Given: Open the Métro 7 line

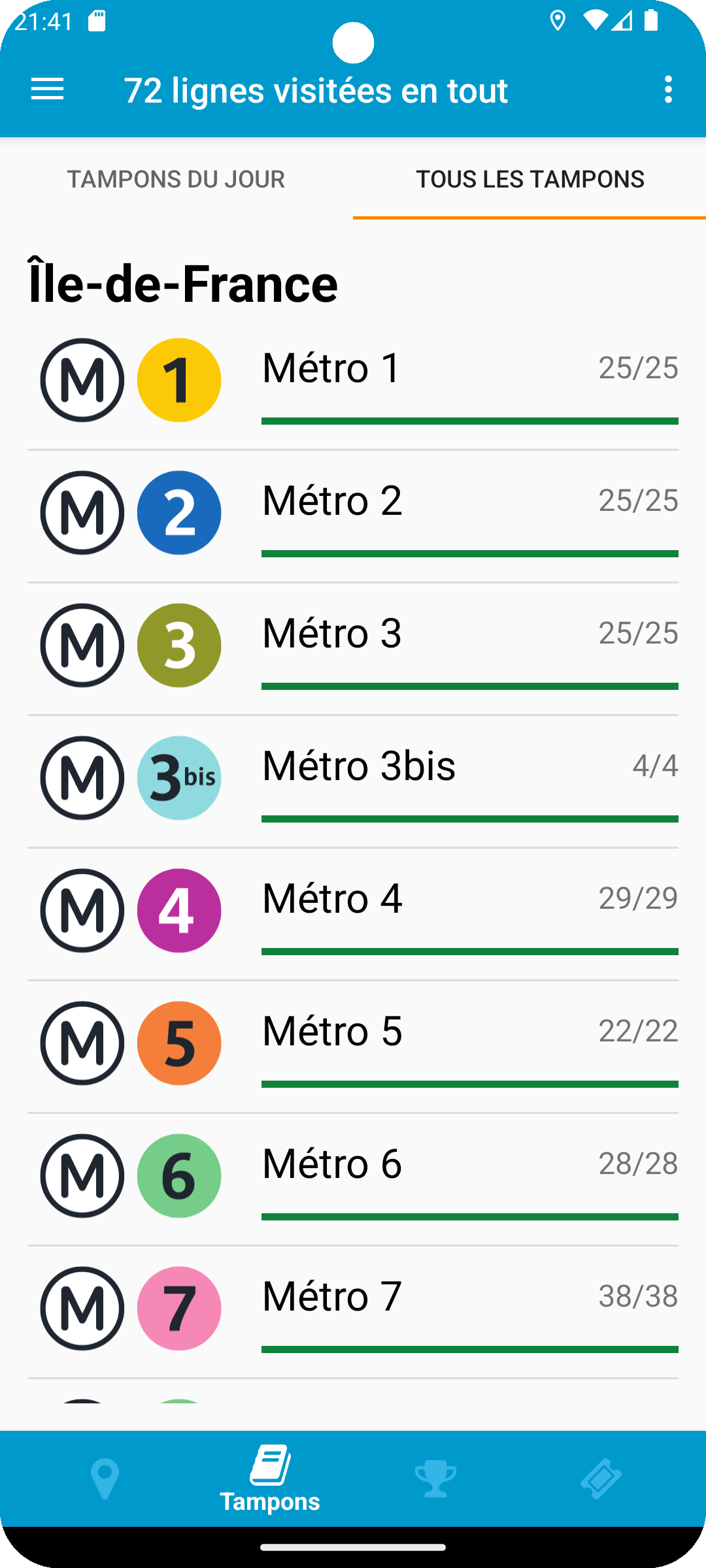Looking at the screenshot, I should [x=353, y=1310].
